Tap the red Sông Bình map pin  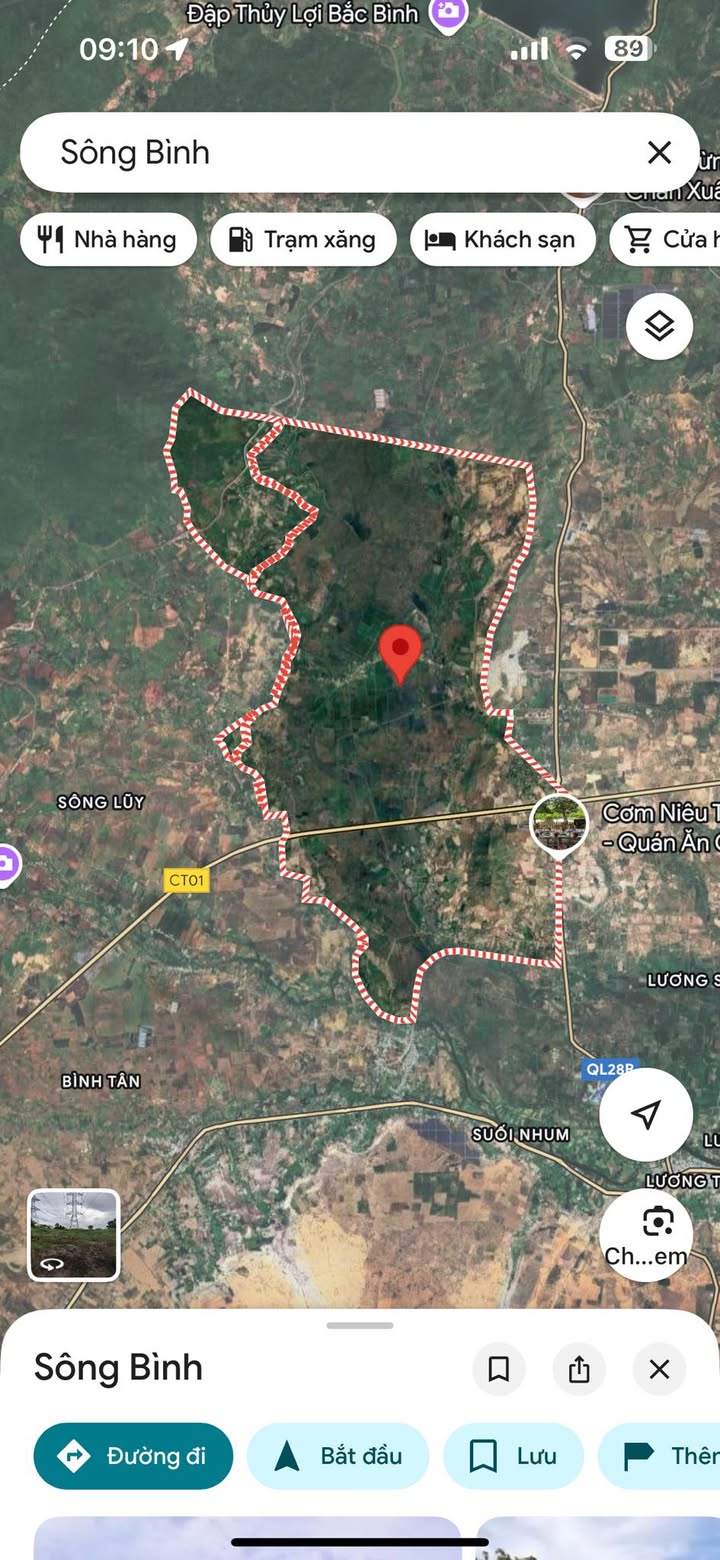tap(401, 652)
